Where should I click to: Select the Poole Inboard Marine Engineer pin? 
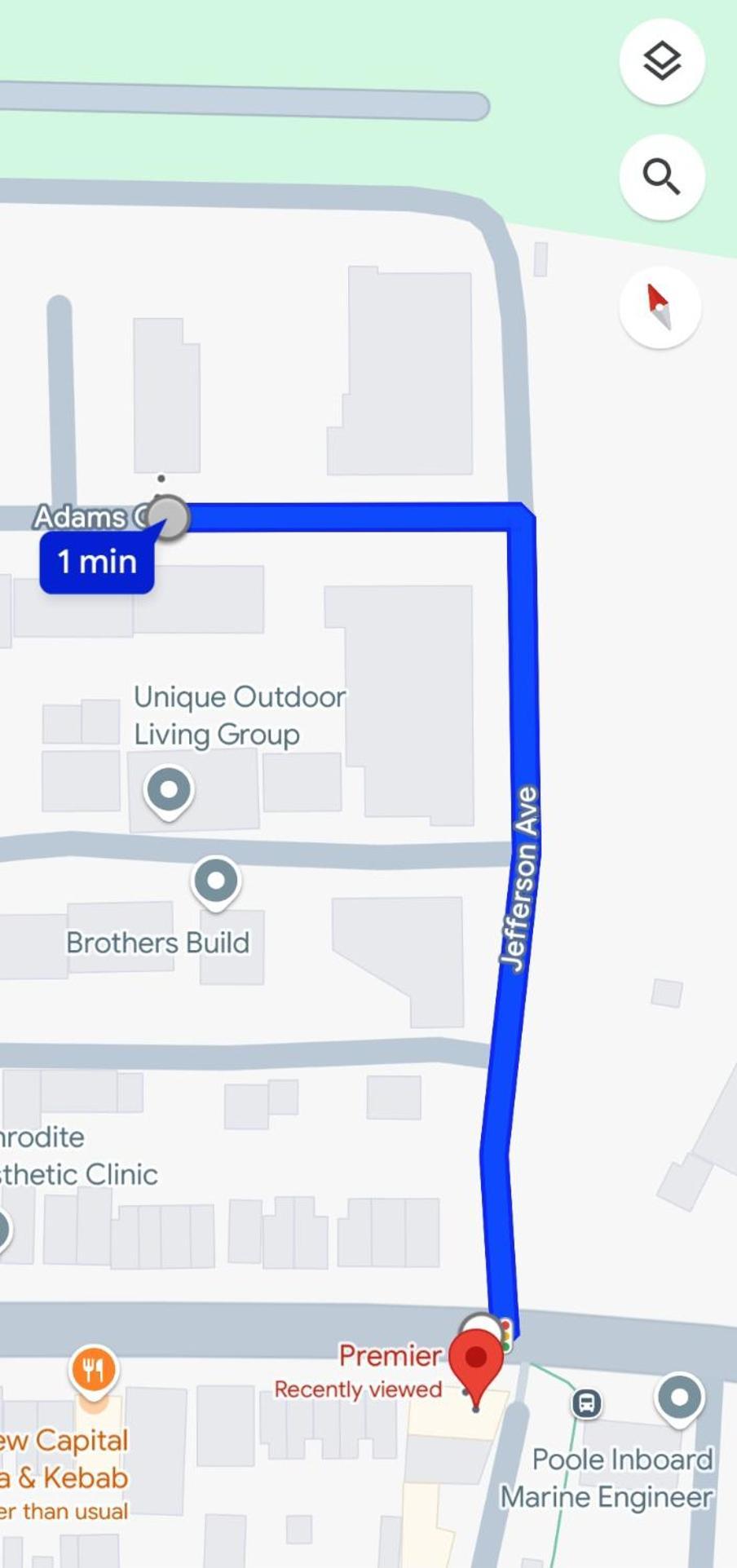(x=679, y=1398)
